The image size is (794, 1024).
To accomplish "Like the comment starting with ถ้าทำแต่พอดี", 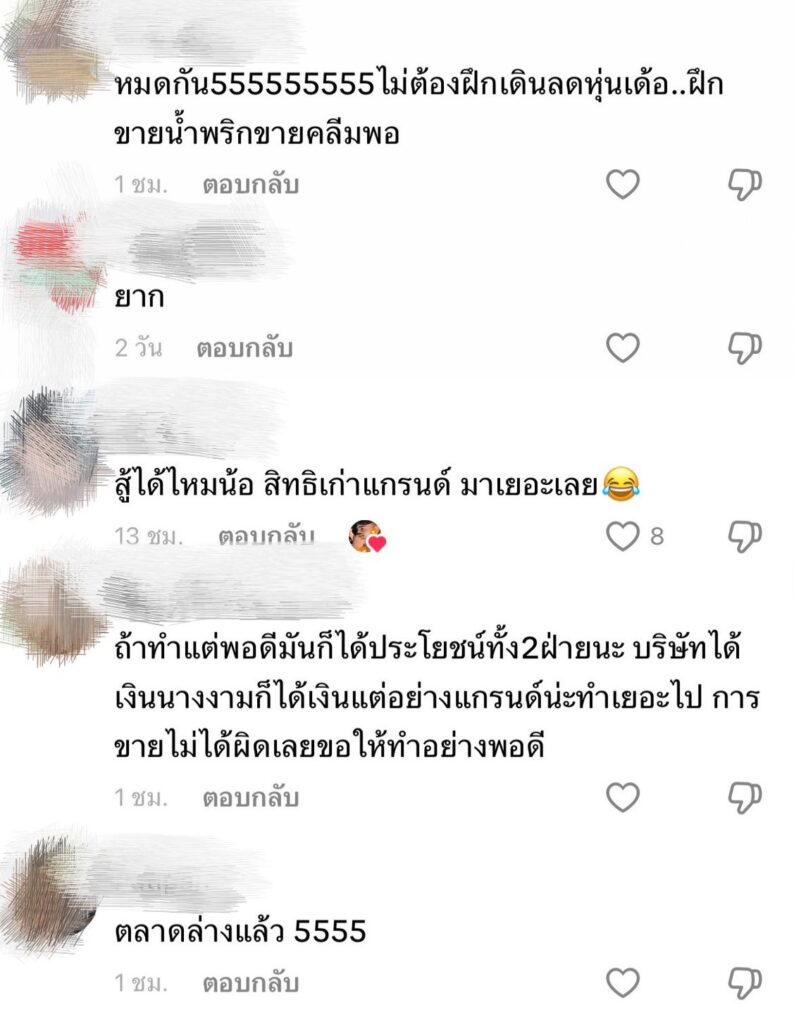I will pos(623,798).
